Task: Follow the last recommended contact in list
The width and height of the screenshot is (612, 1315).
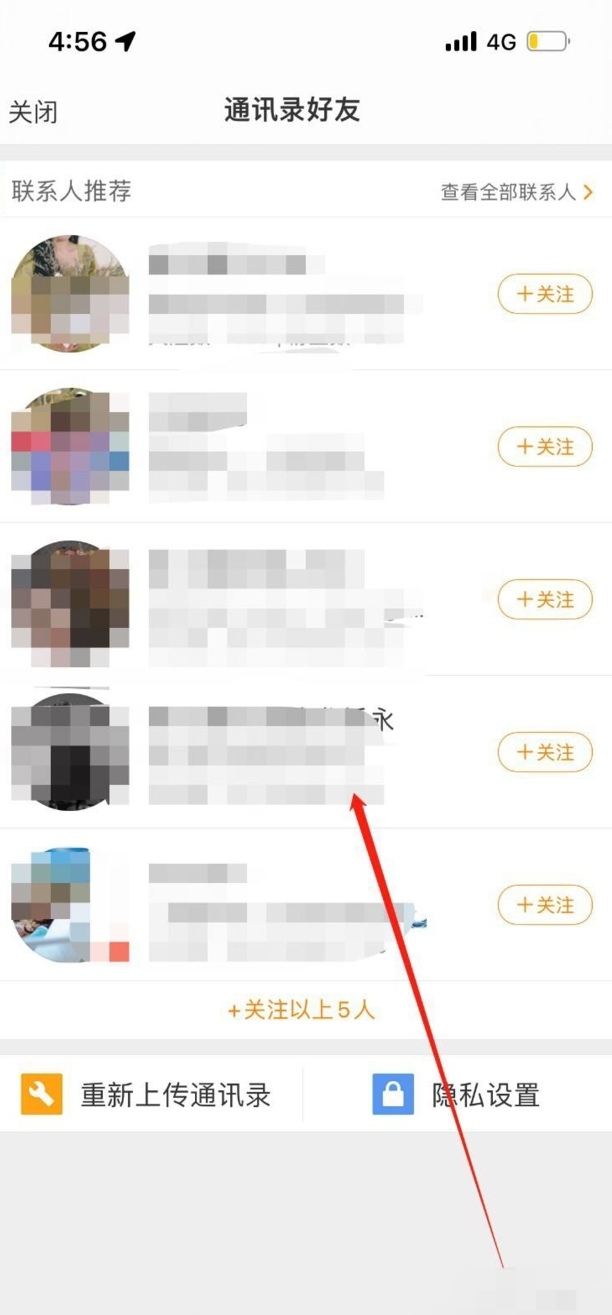Action: coord(545,905)
